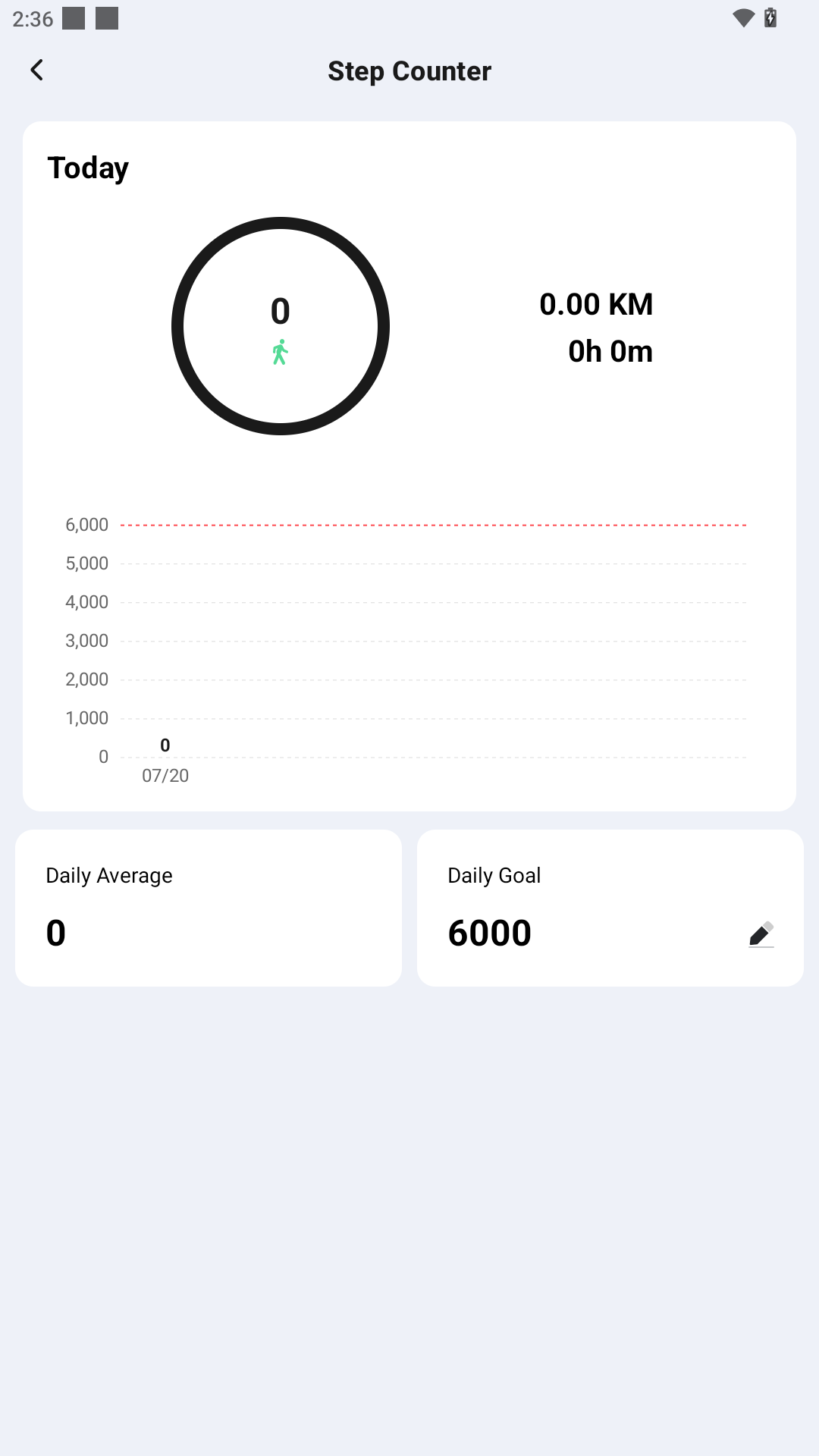Tap the Step Counter title
The height and width of the screenshot is (1456, 819).
point(409,70)
